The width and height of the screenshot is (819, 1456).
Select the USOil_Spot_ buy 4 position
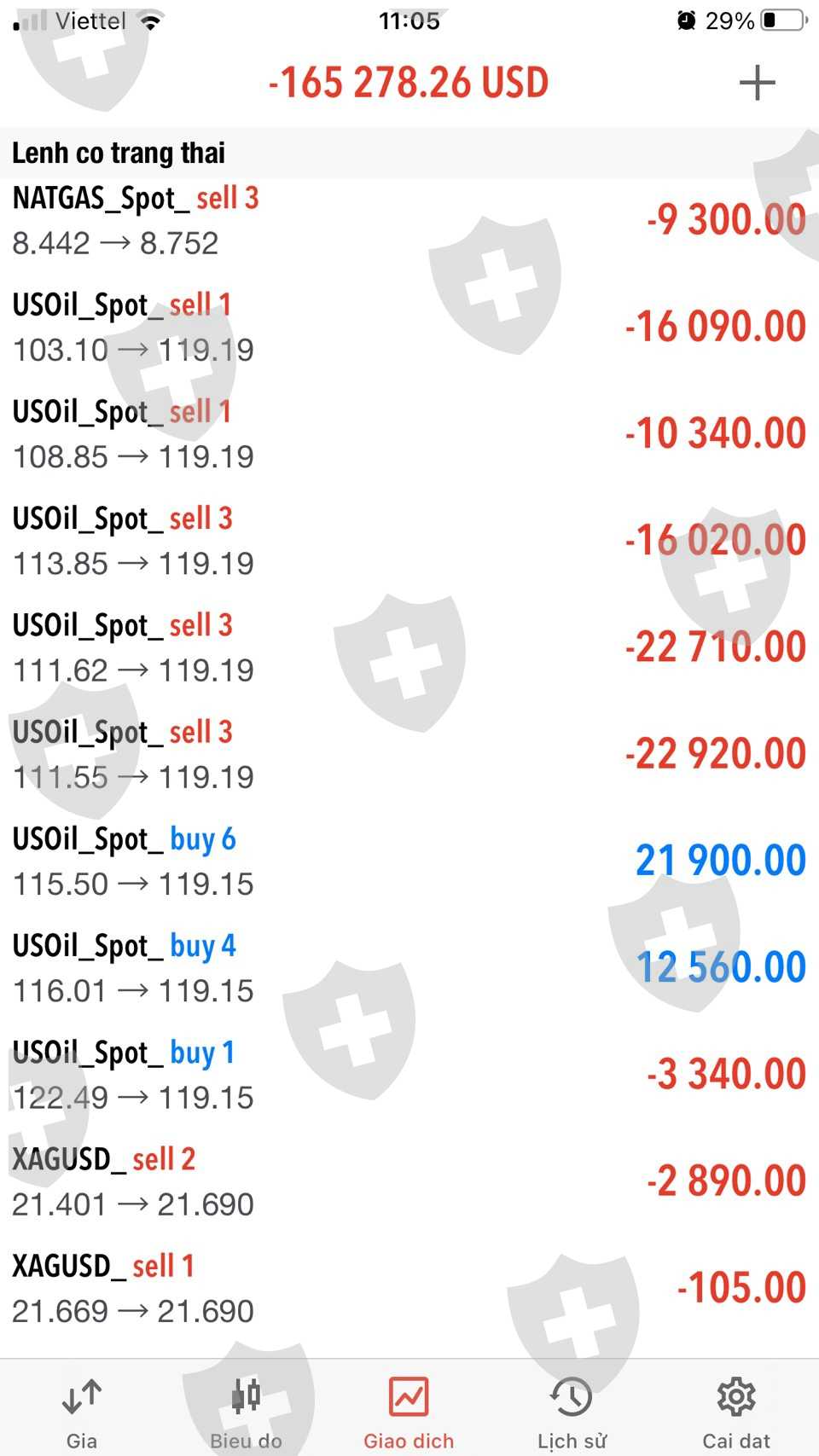409,967
